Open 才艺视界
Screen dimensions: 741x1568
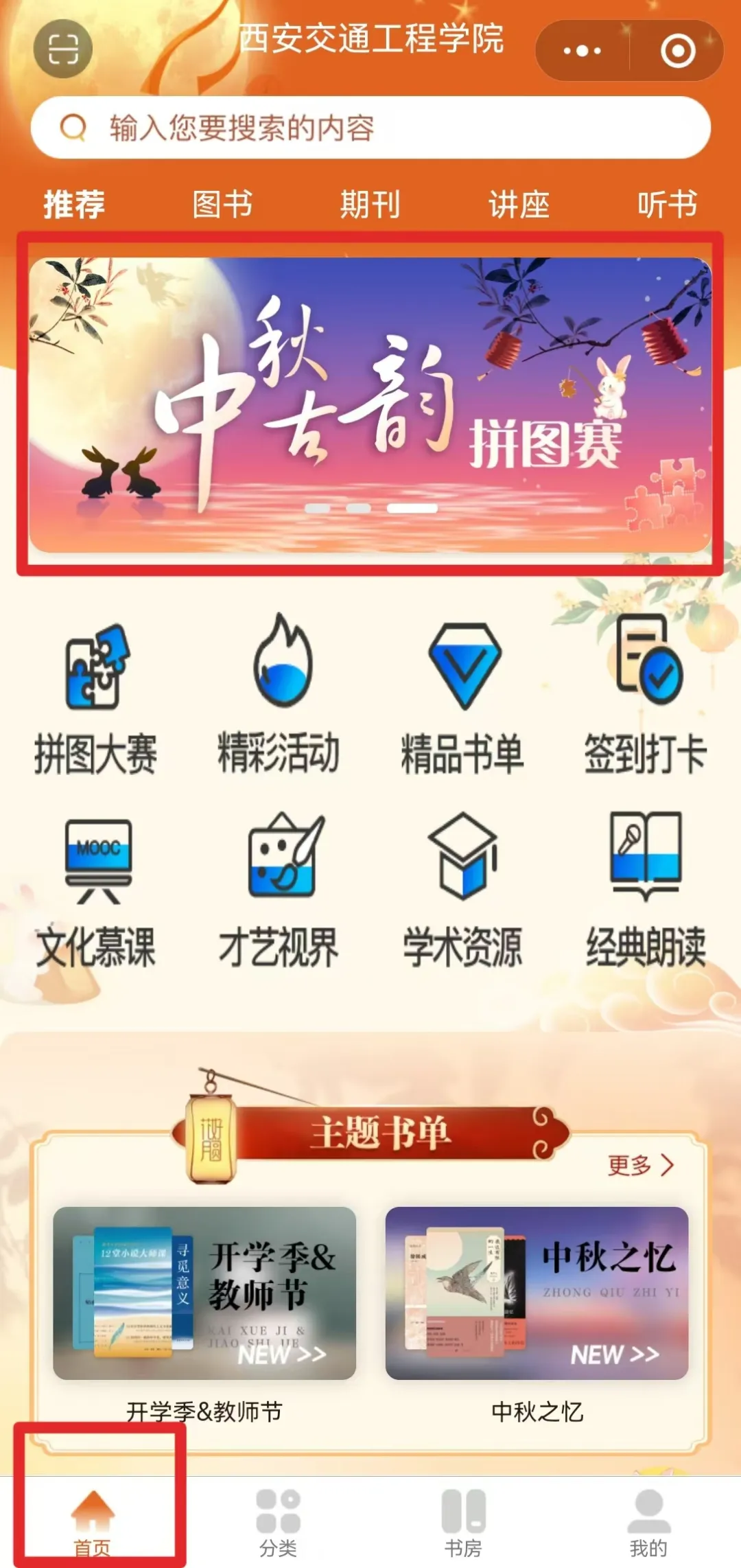pos(279,889)
